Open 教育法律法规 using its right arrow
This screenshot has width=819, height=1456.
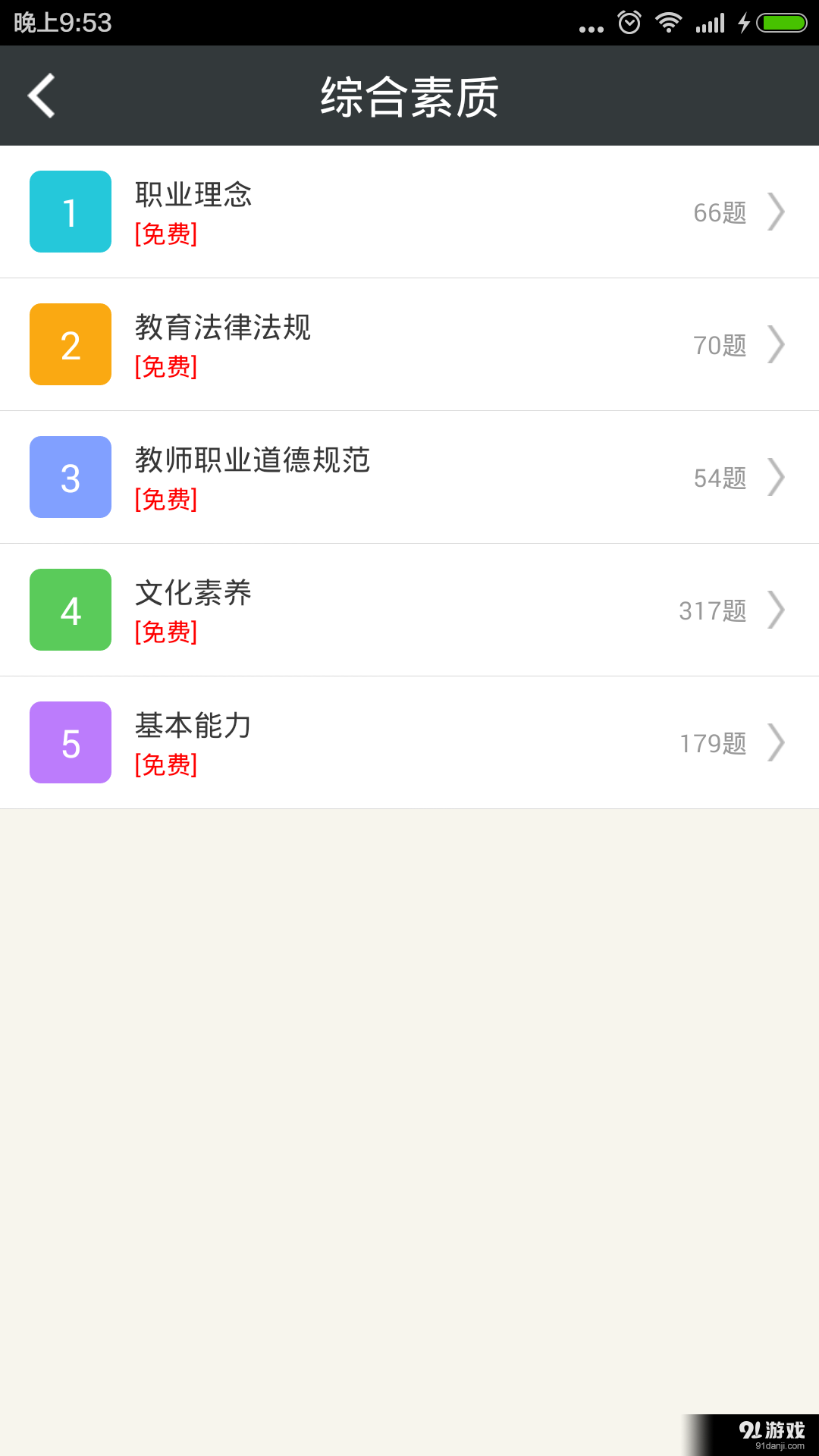click(777, 344)
